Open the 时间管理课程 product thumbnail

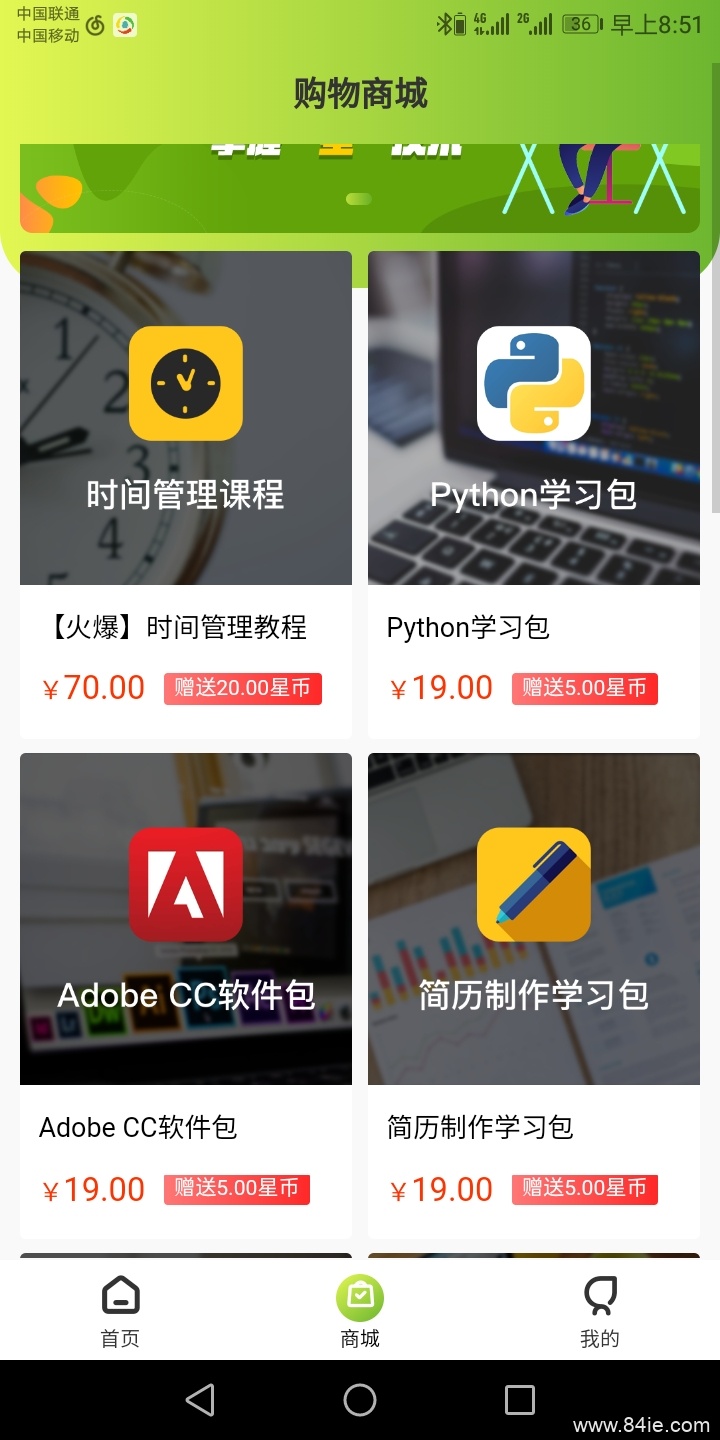185,417
